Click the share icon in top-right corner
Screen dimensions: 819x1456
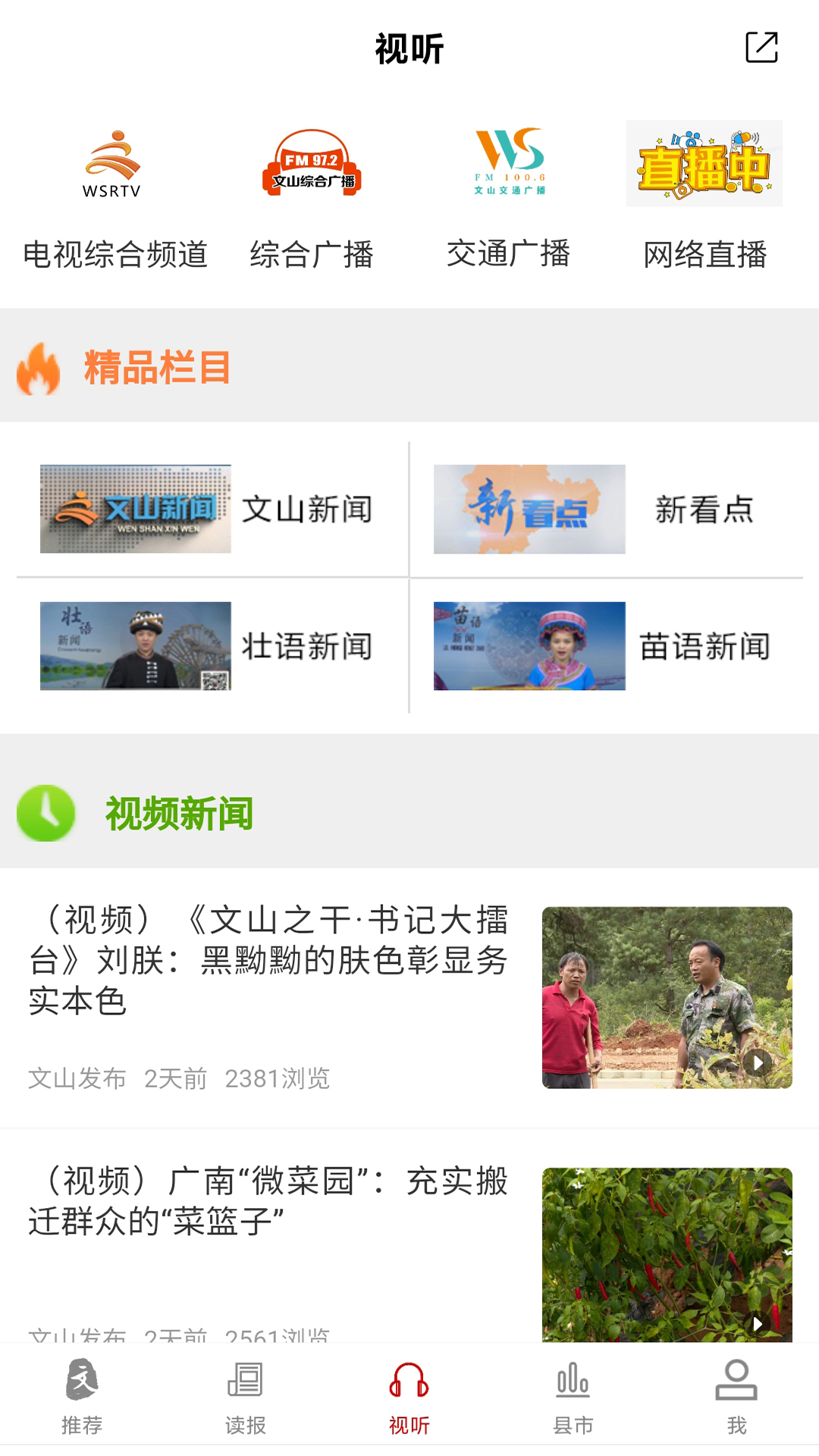(x=762, y=47)
